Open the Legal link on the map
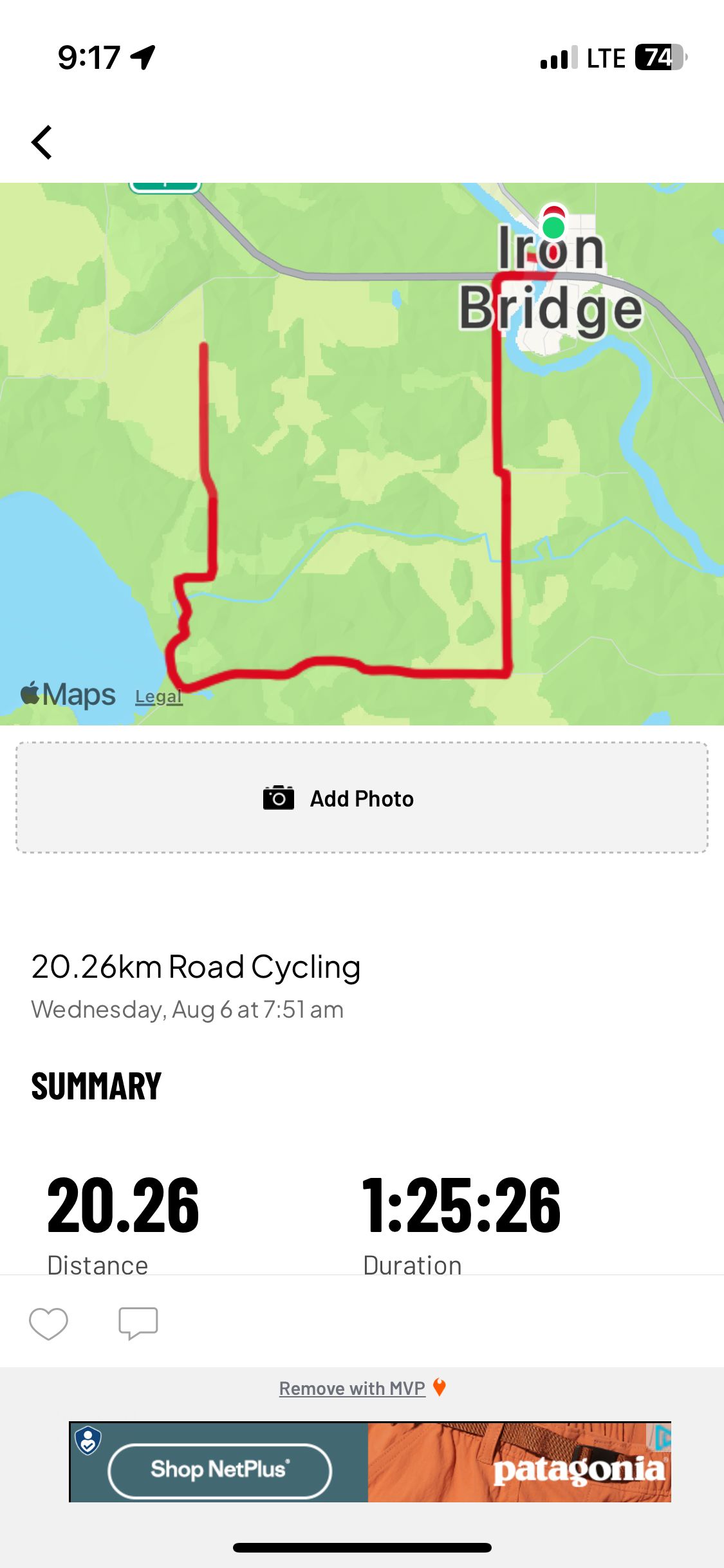Image resolution: width=724 pixels, height=1568 pixels. (x=158, y=696)
